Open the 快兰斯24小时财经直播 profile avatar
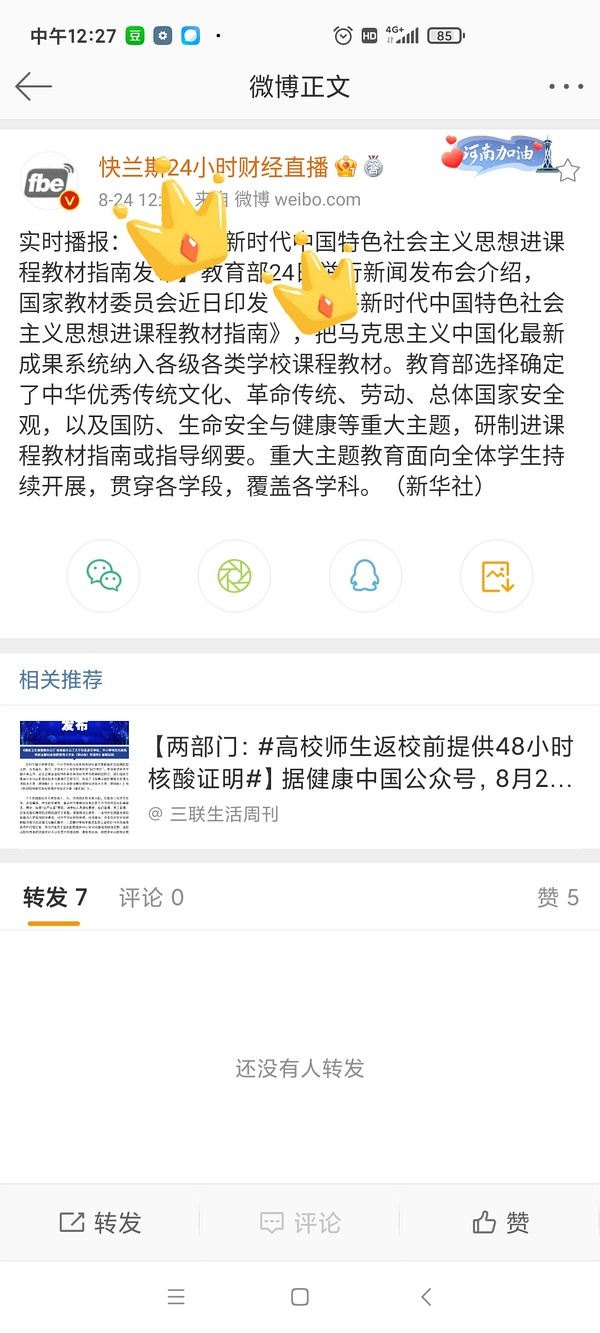600x1333 pixels. click(x=49, y=182)
